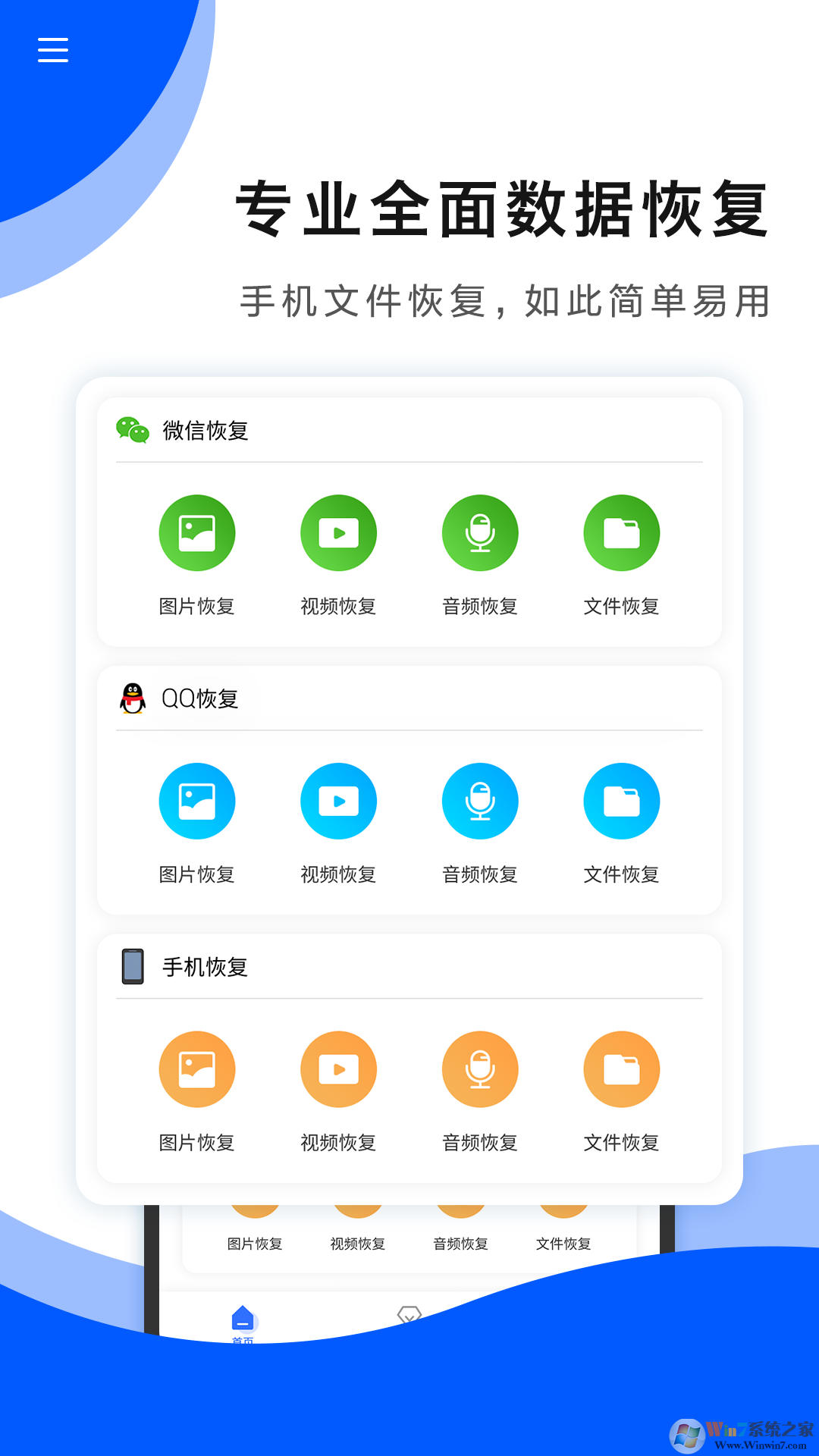Open the hamburger navigation menu

(52, 49)
